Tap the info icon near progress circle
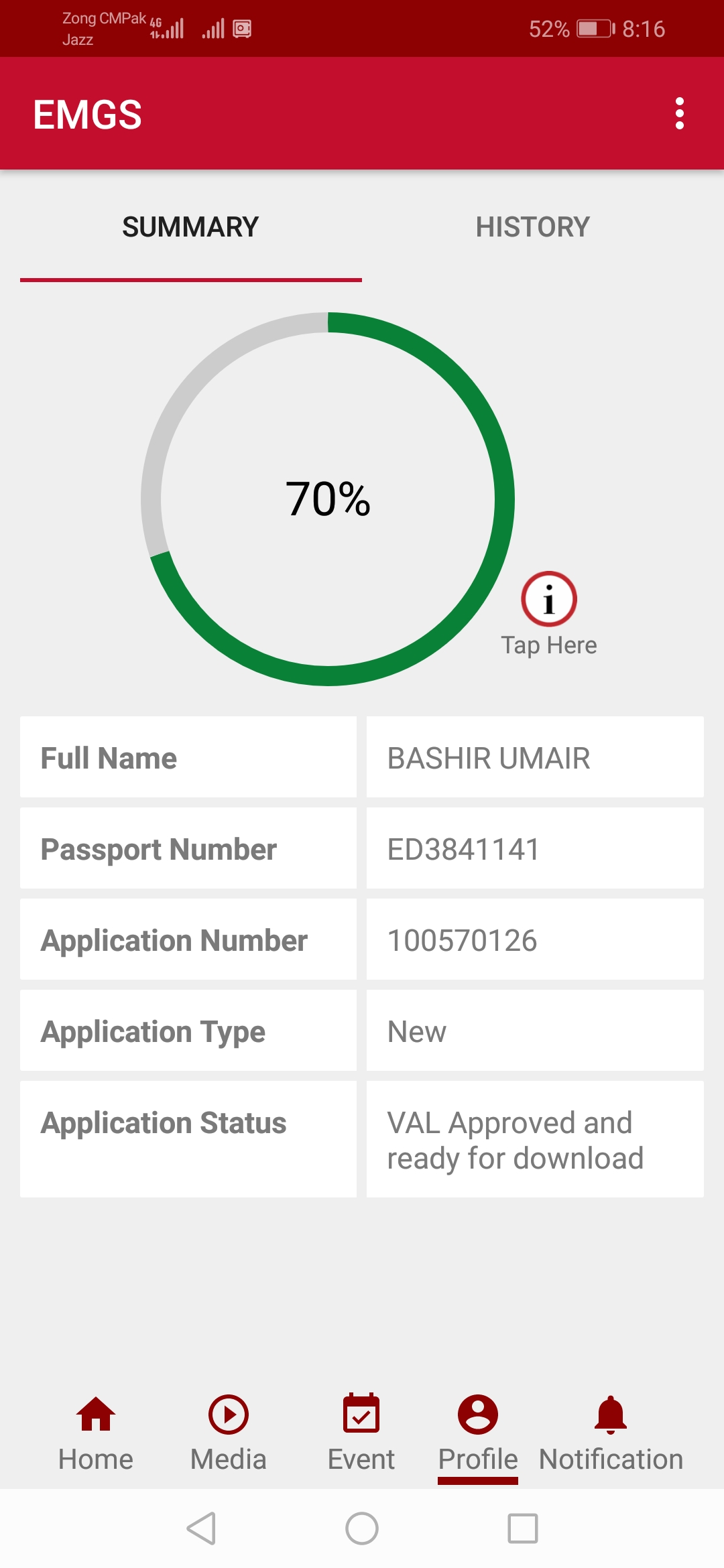724x1568 pixels. coord(548,599)
